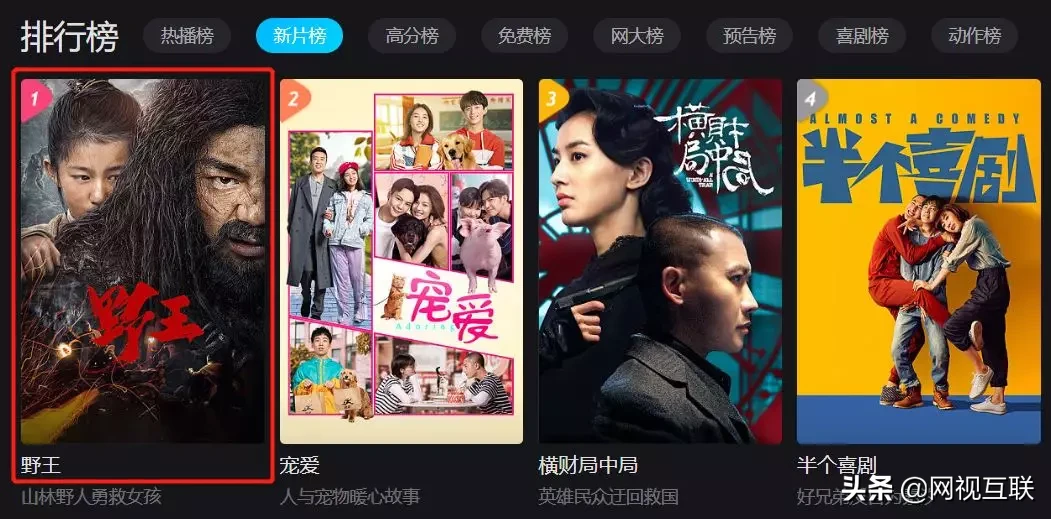Image resolution: width=1051 pixels, height=519 pixels.
Task: Open the movie 宠爱
Action: [401, 260]
